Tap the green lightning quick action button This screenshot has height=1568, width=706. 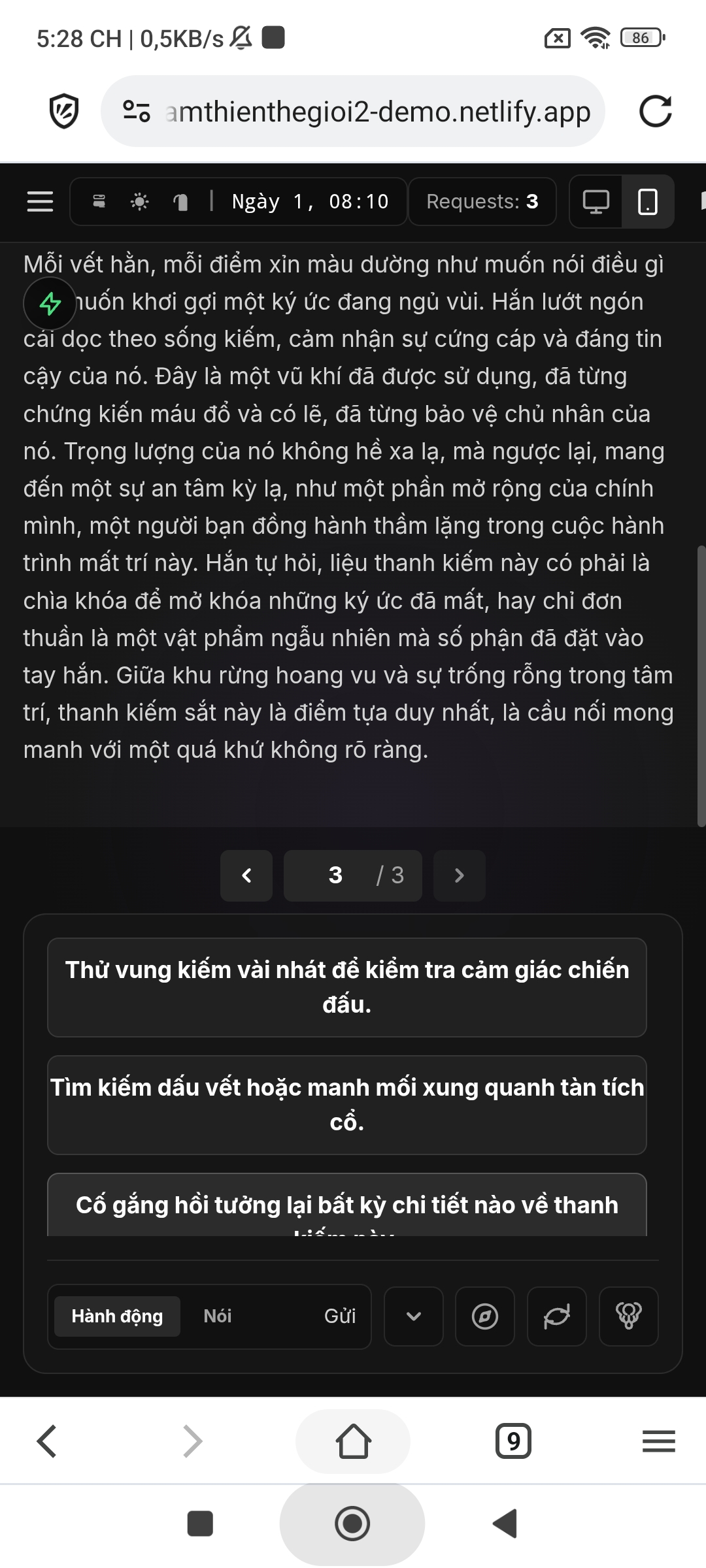click(50, 304)
